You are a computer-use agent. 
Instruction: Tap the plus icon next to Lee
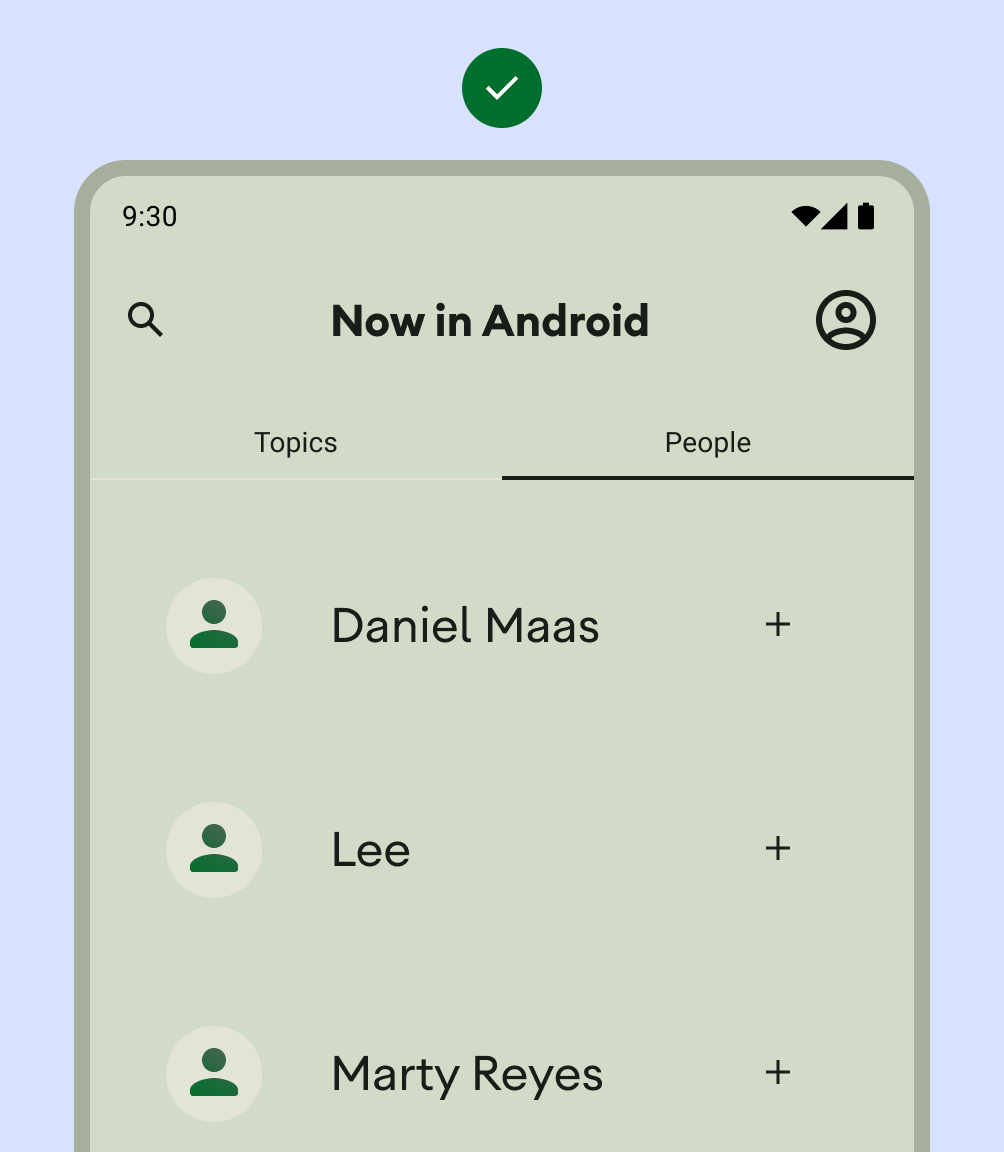tap(777, 849)
